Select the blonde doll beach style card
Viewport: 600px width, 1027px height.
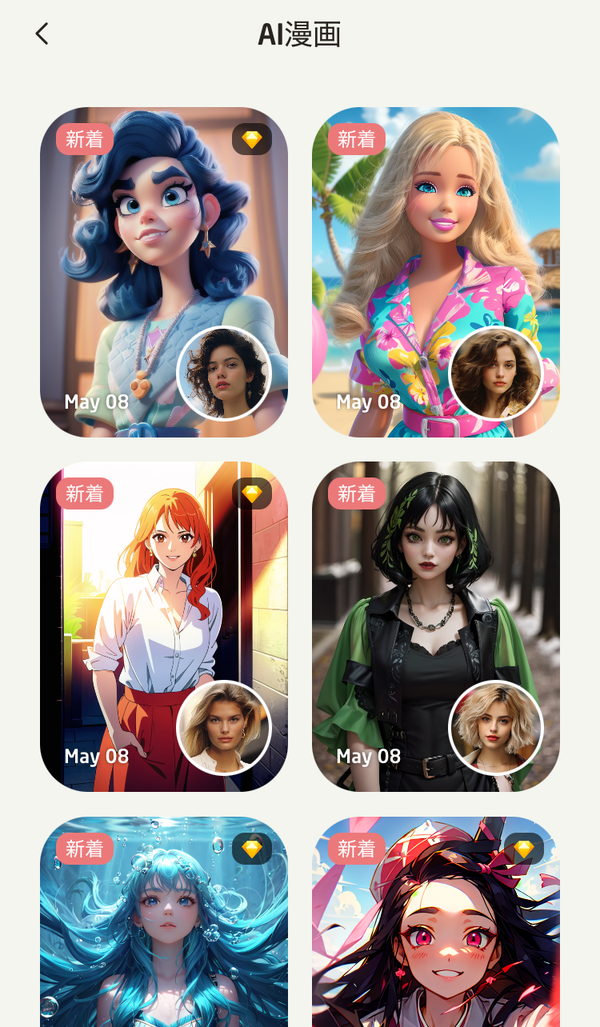[x=436, y=272]
